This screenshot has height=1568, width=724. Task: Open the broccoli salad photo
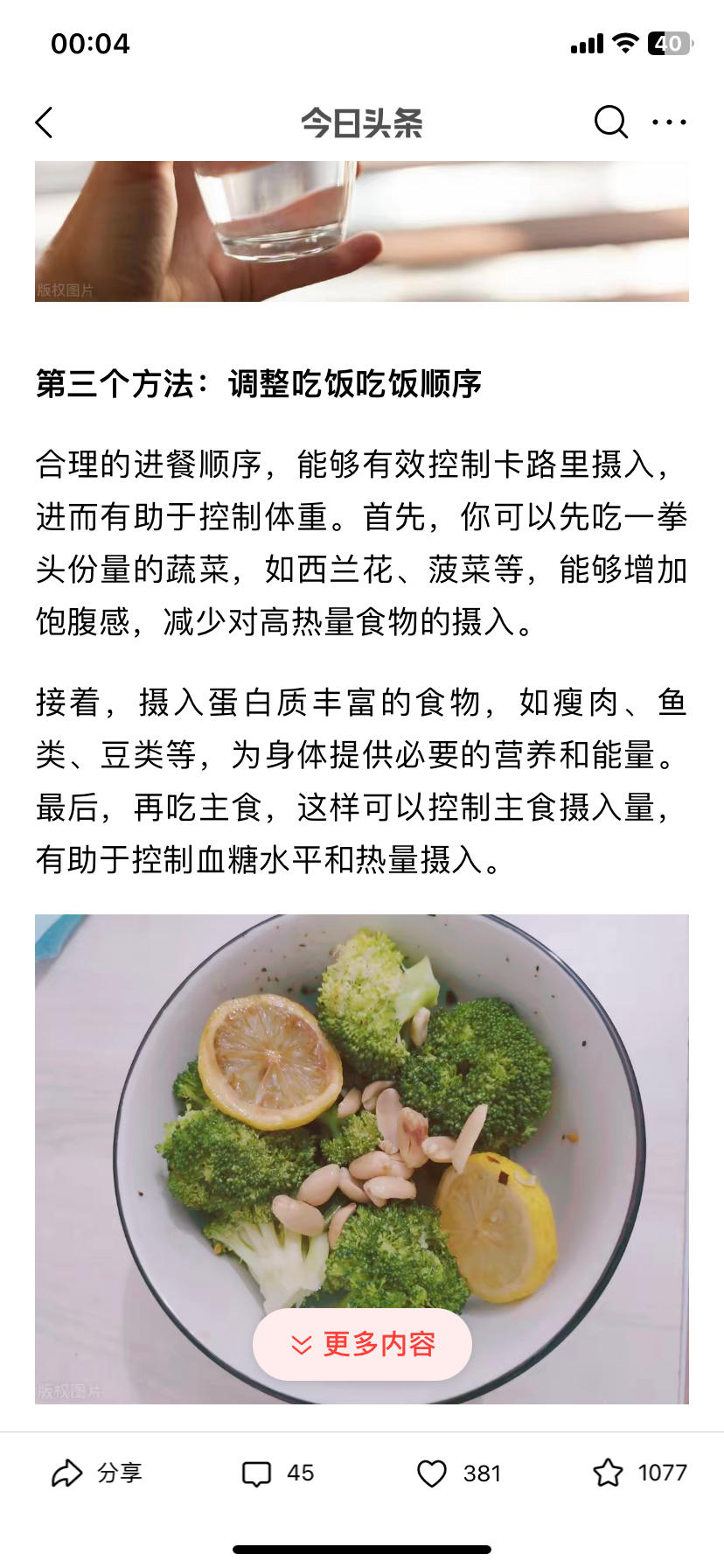point(362,1120)
